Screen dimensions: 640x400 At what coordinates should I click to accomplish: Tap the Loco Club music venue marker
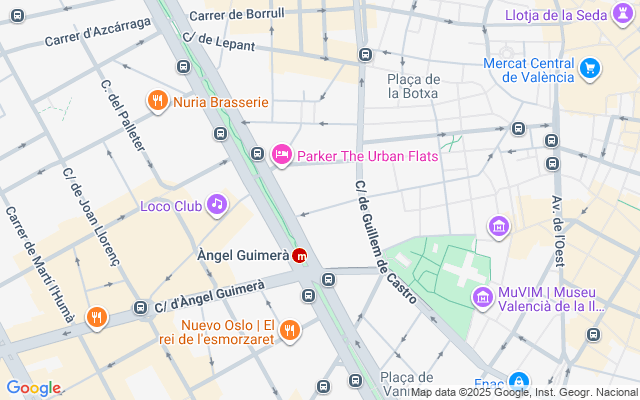point(217,204)
